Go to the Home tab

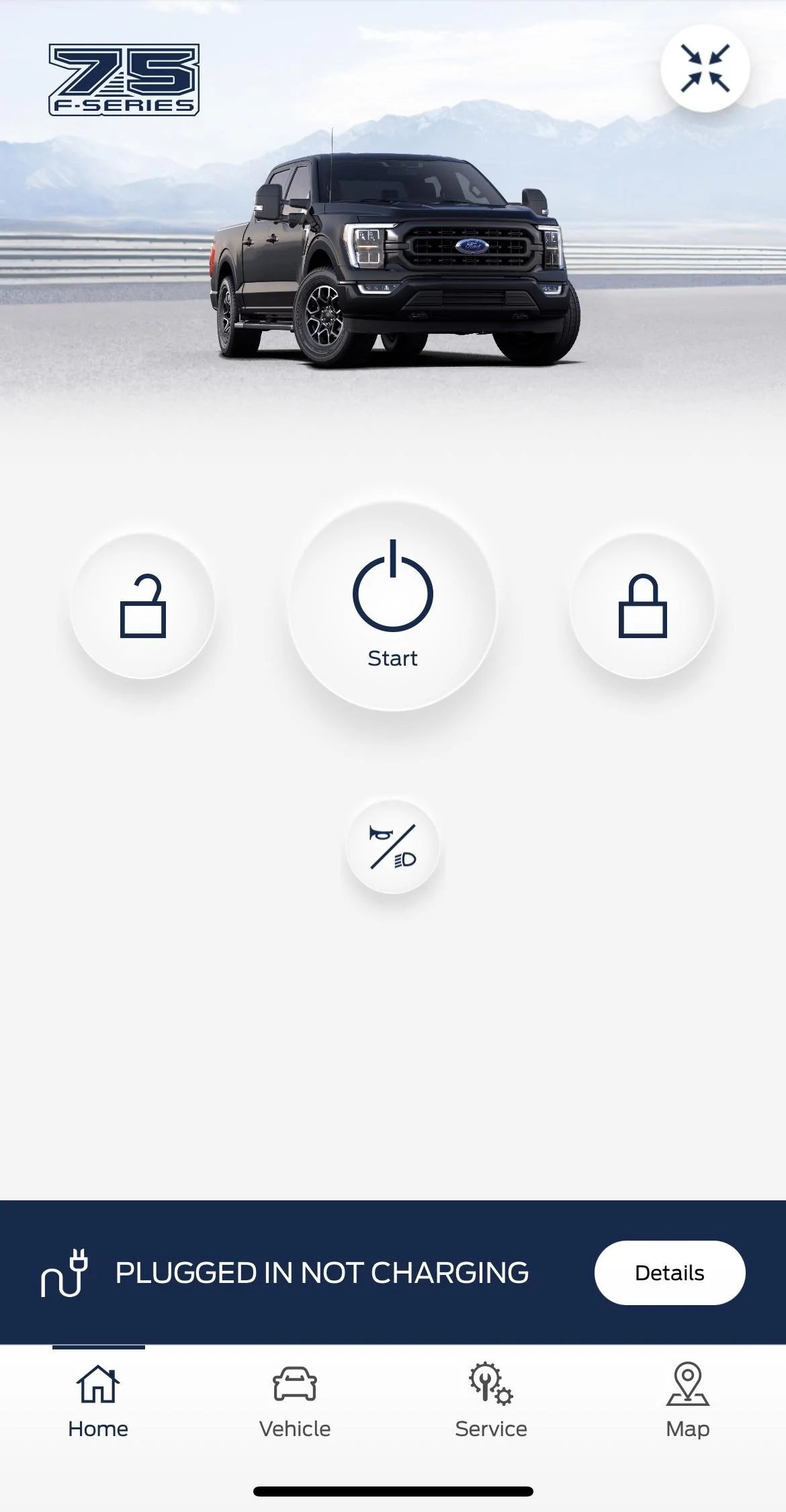[98, 1400]
